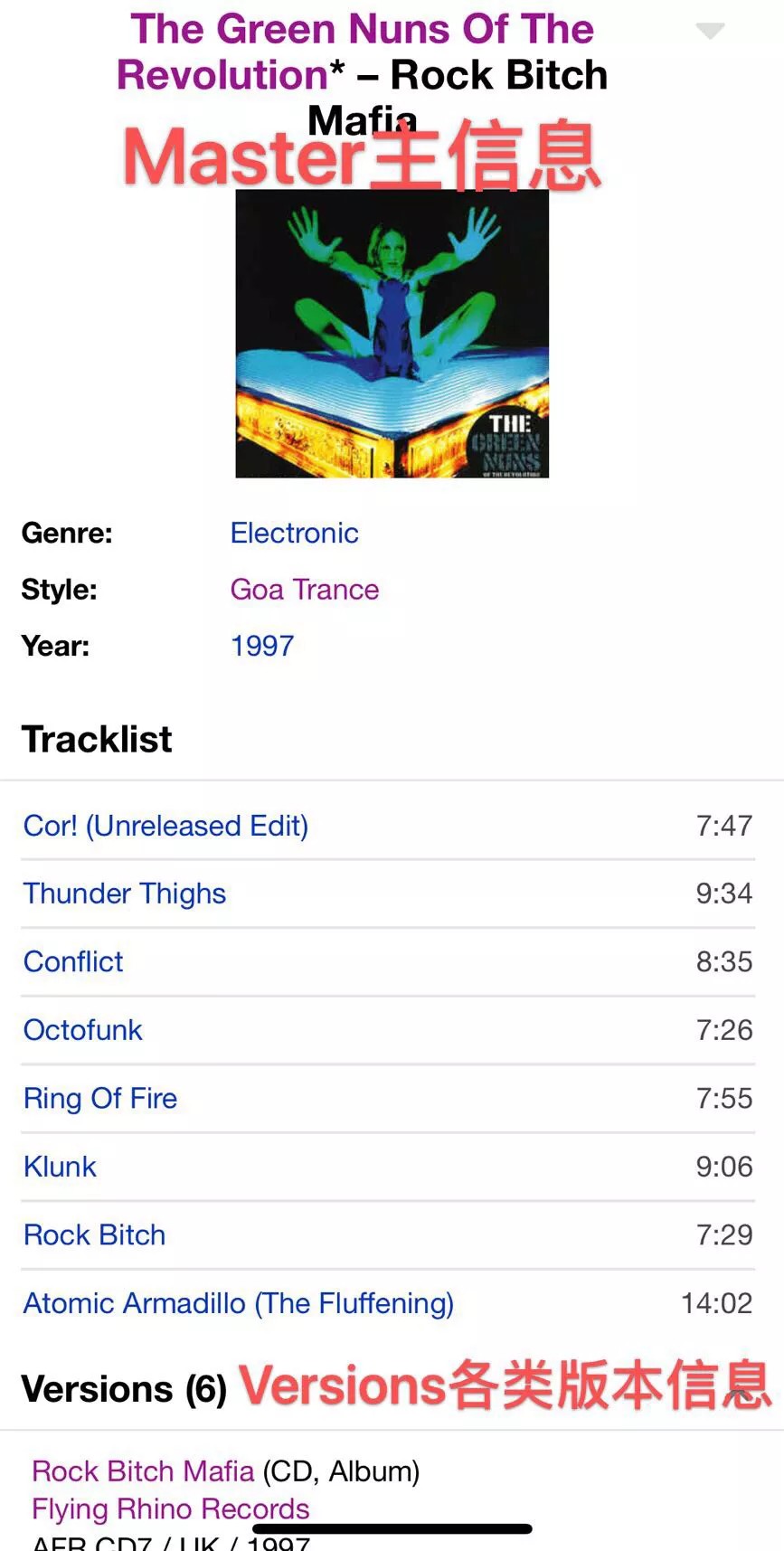
Task: Expand the dropdown arrow beside the title
Action: click(x=710, y=32)
